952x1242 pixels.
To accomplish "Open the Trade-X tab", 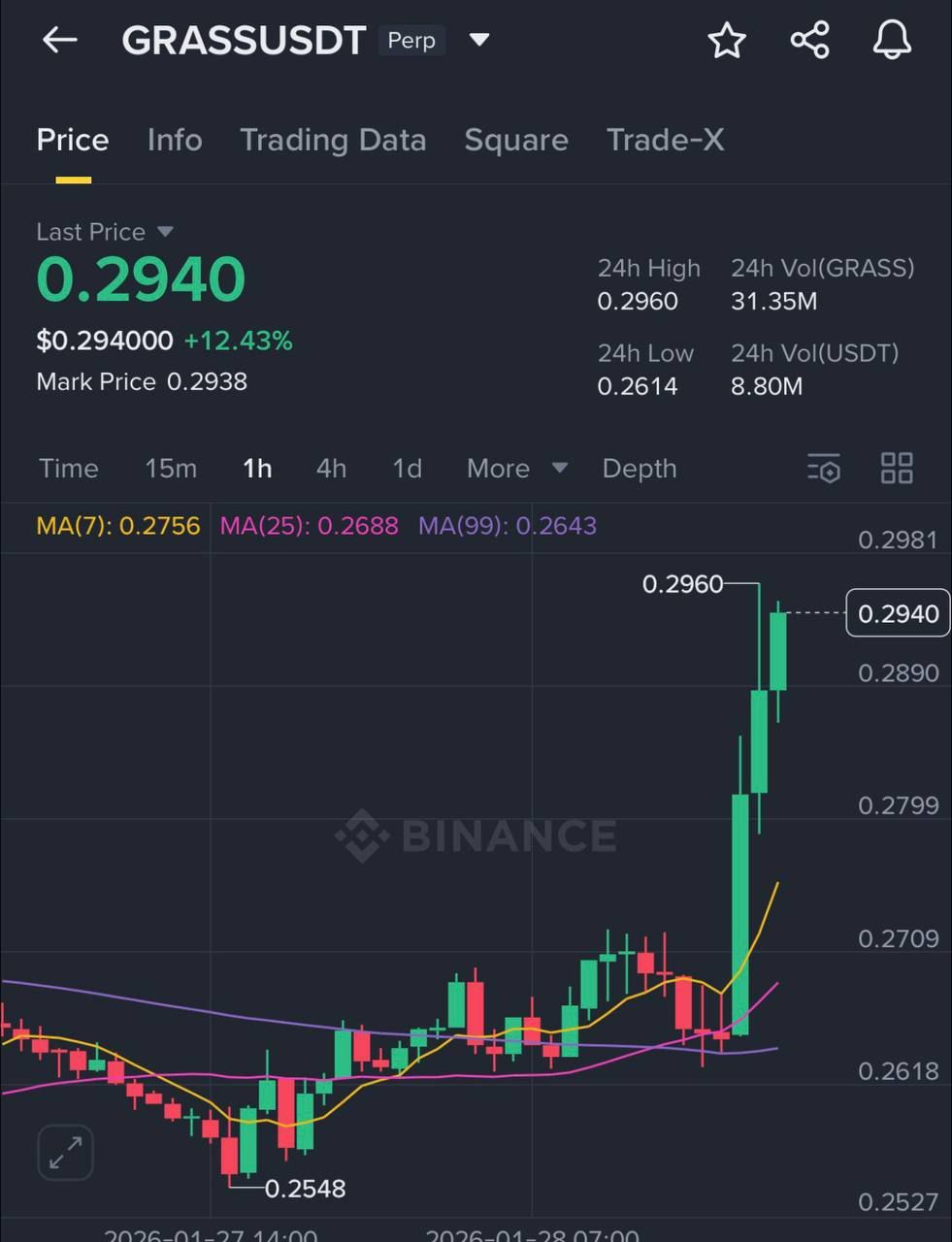I will coord(665,141).
